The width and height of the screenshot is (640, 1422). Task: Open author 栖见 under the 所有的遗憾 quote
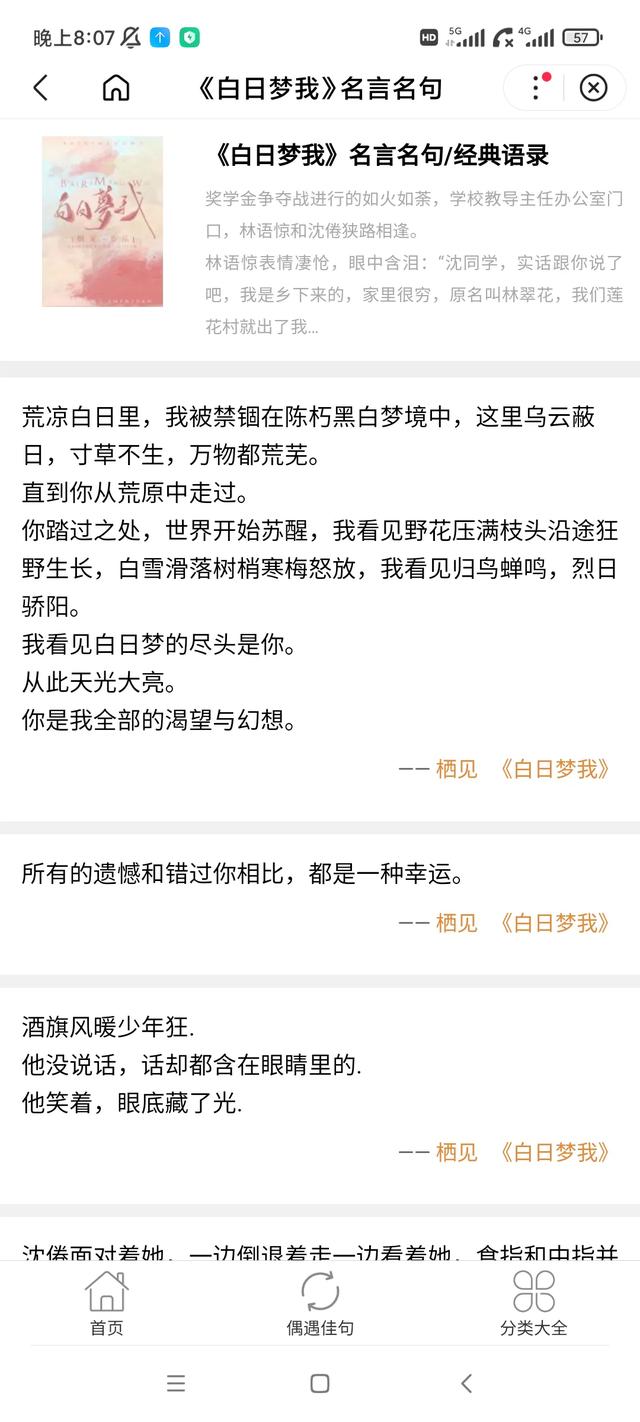457,923
